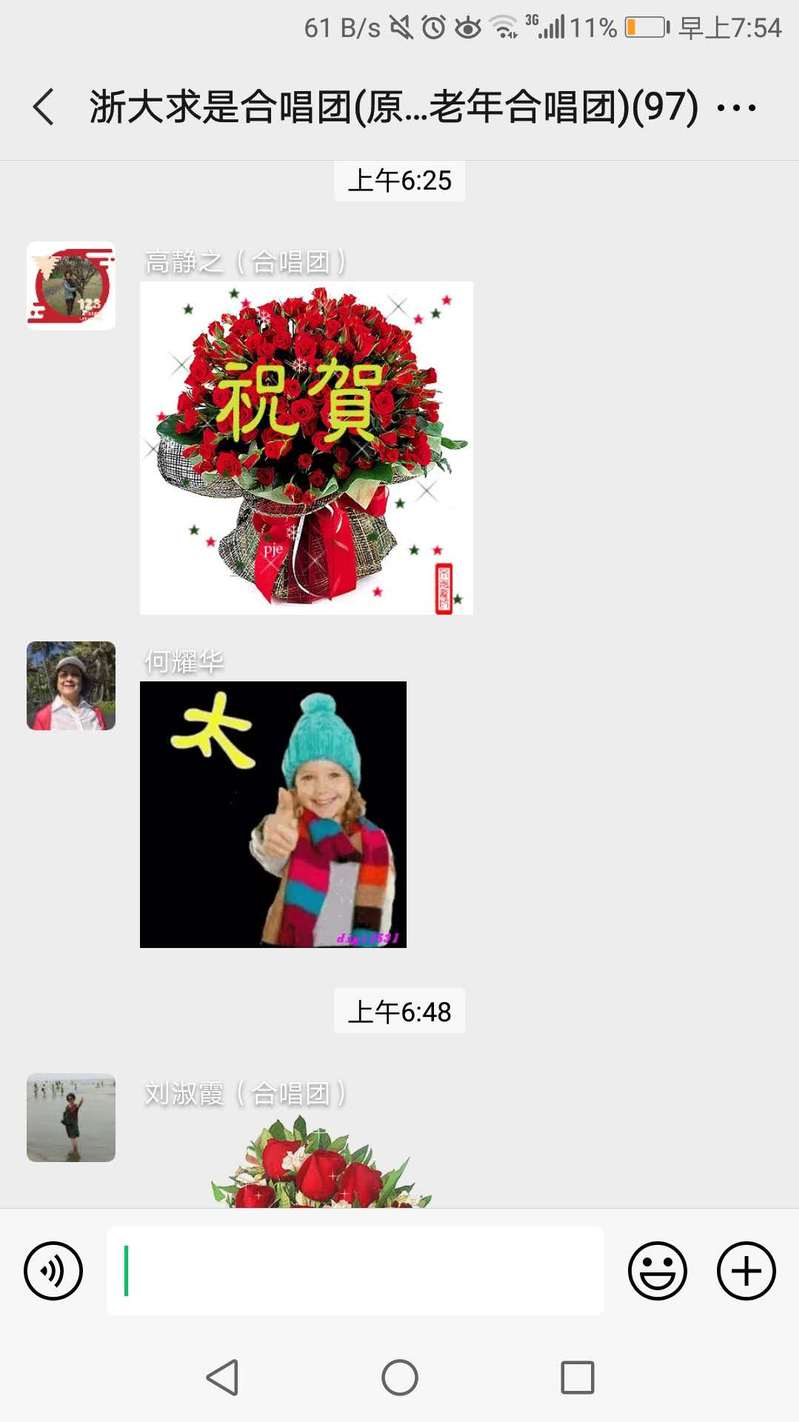Go back from the group chat
This screenshot has height=1422, width=799.
coord(43,107)
